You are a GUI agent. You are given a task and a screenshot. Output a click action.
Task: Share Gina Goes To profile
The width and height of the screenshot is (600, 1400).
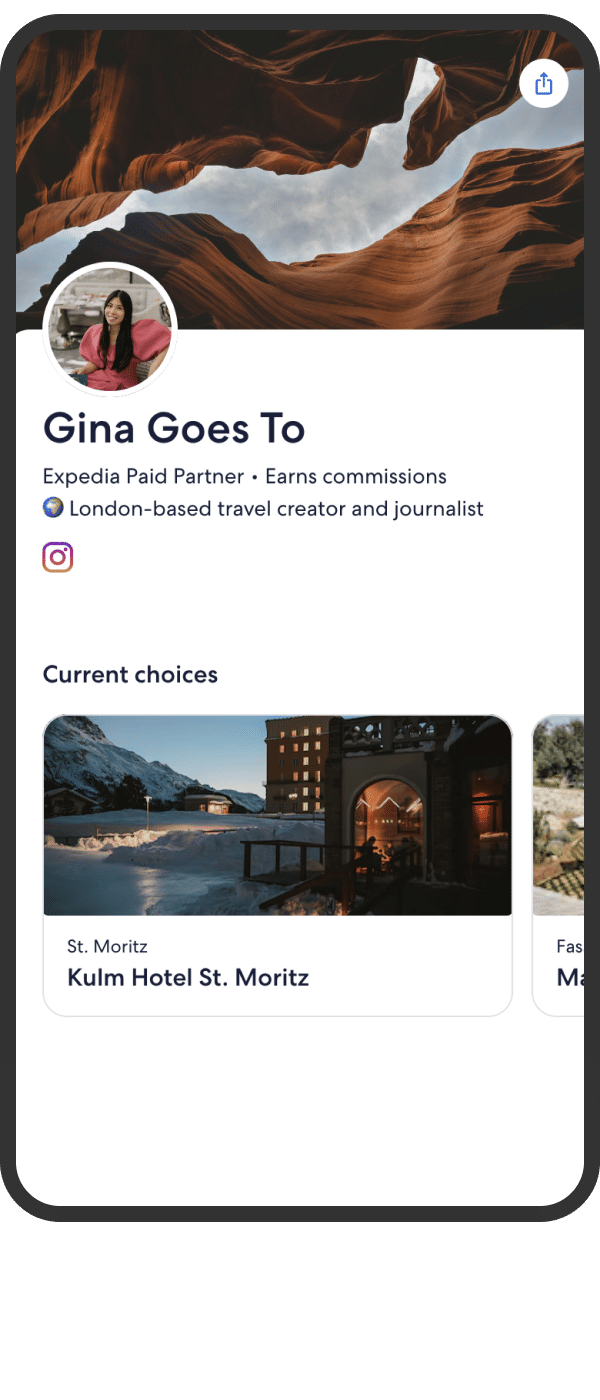(x=544, y=83)
